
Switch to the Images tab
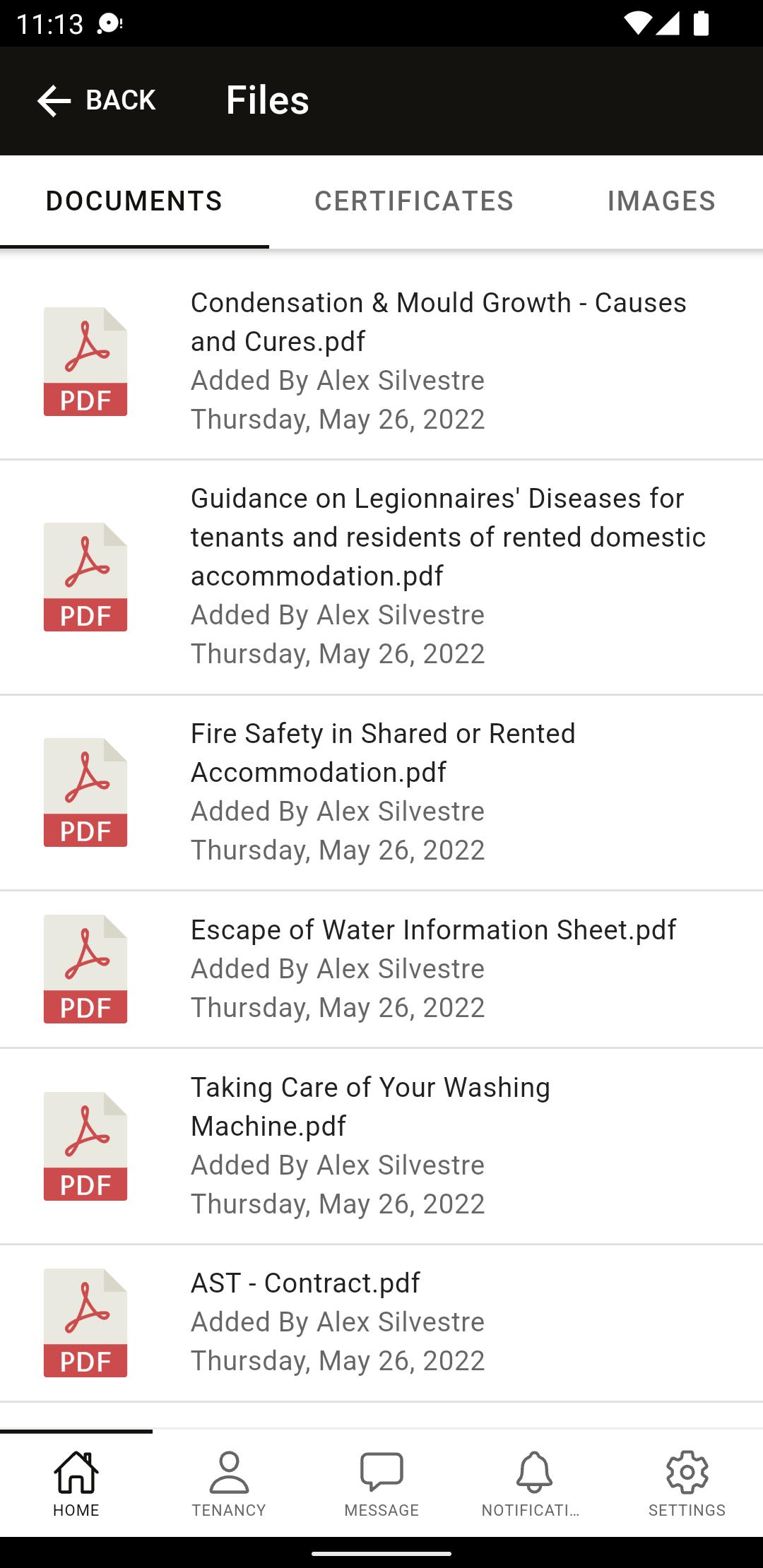[661, 201]
